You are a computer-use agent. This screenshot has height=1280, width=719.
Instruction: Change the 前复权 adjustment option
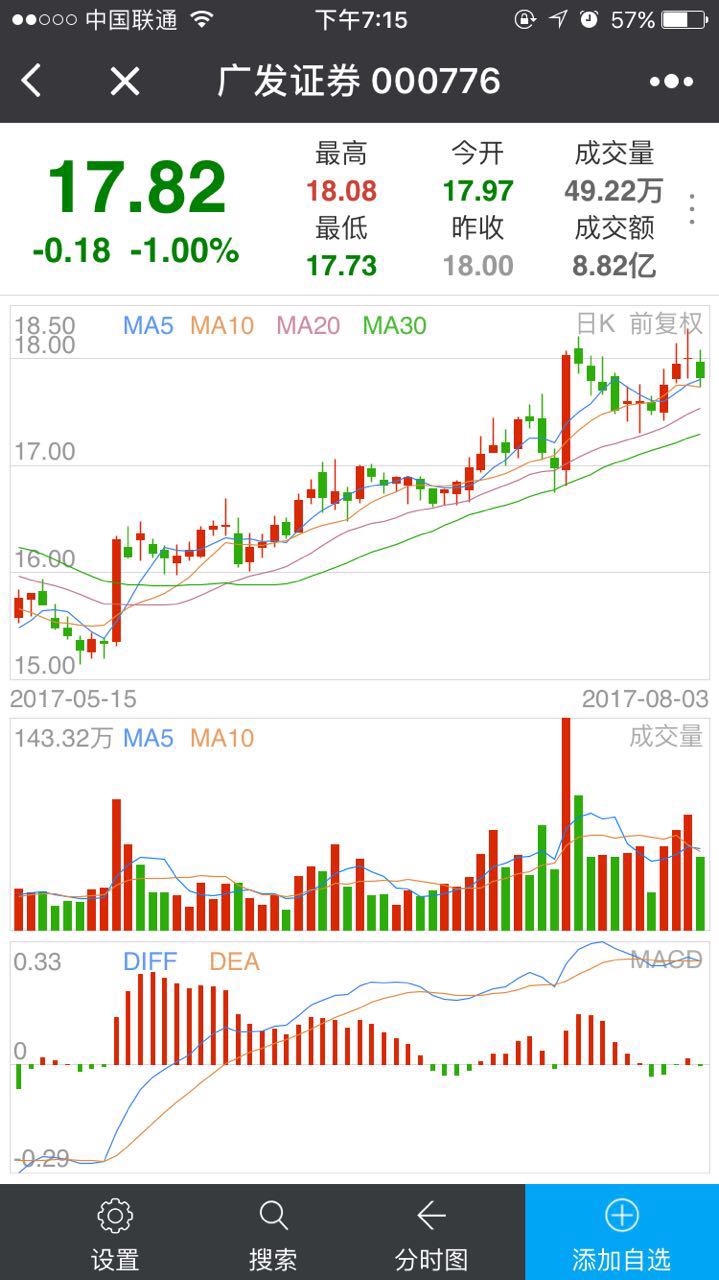point(666,323)
